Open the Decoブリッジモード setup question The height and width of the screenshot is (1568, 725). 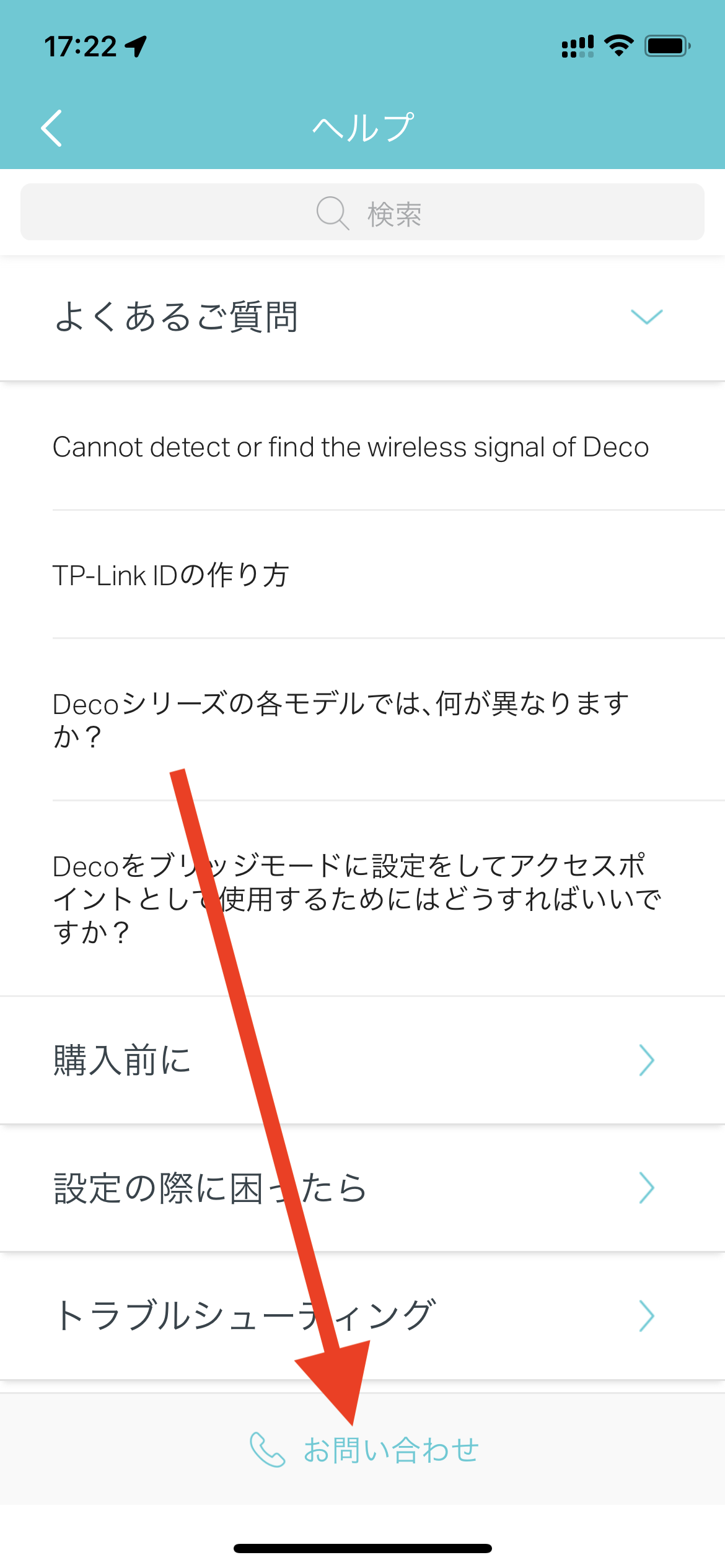tap(362, 899)
